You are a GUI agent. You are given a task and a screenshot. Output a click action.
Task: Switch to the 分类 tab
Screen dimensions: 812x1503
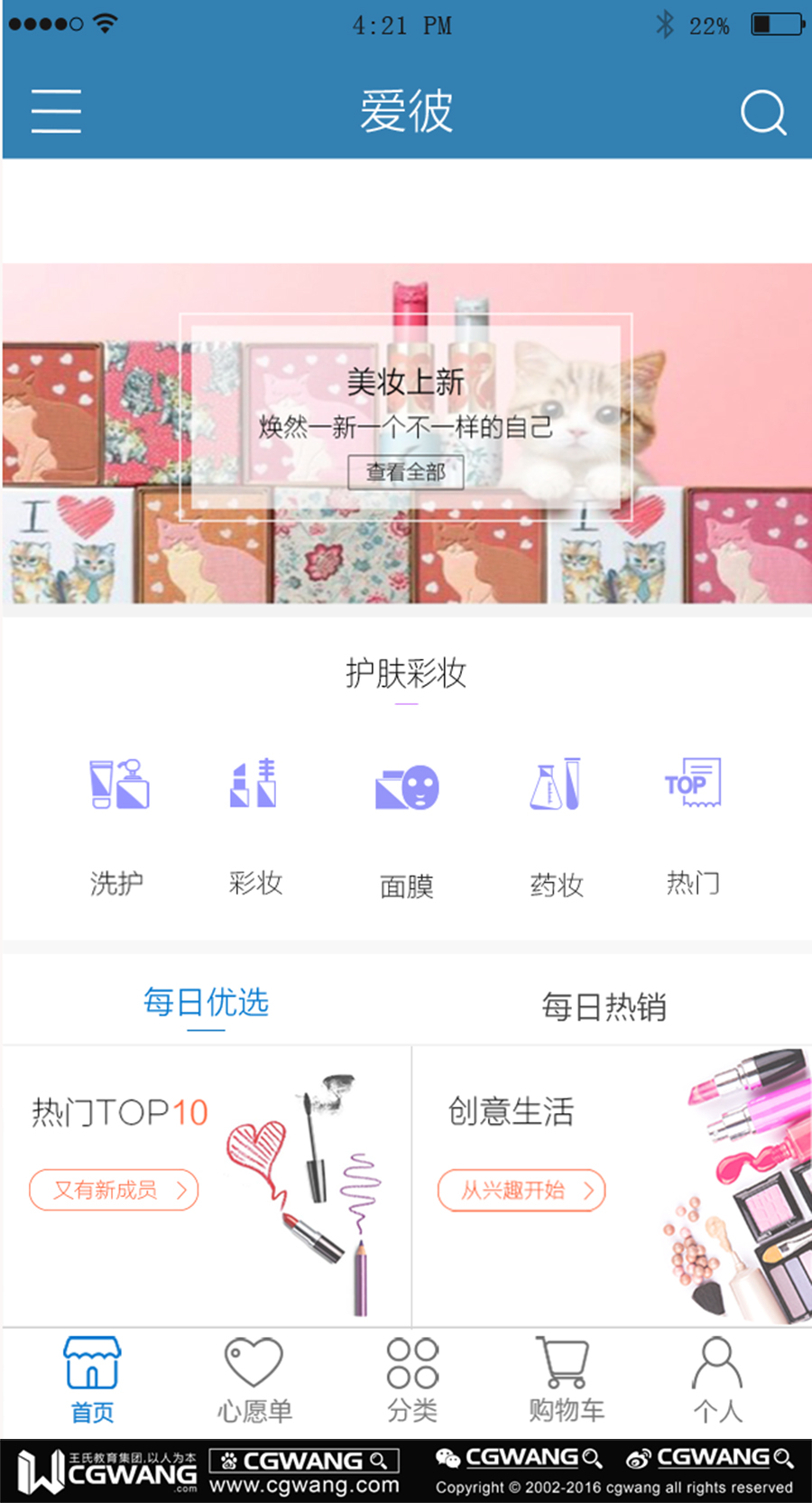412,1380
